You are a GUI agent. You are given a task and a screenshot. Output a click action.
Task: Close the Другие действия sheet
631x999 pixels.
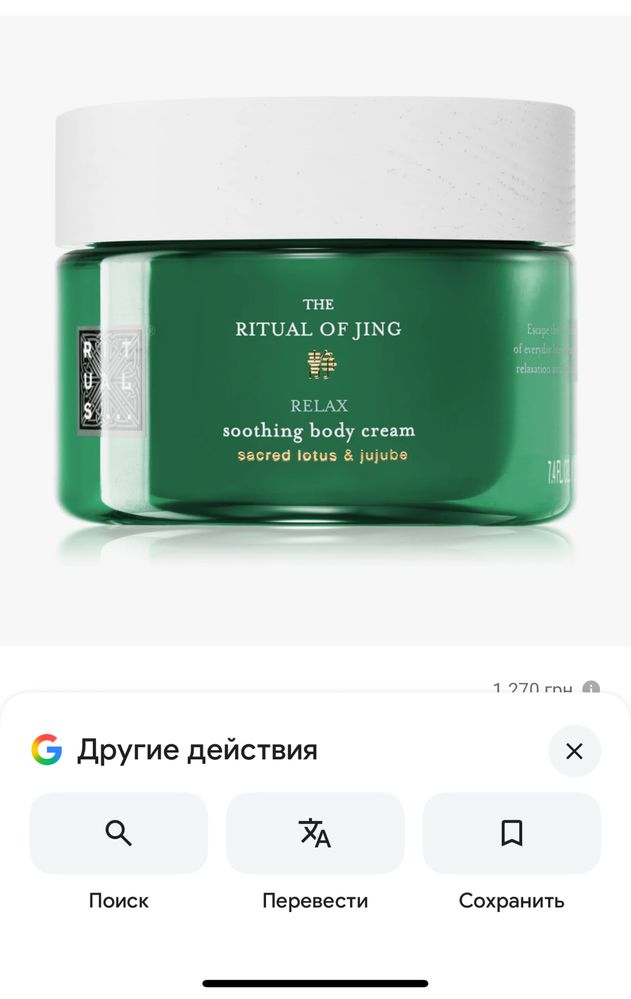(x=574, y=751)
